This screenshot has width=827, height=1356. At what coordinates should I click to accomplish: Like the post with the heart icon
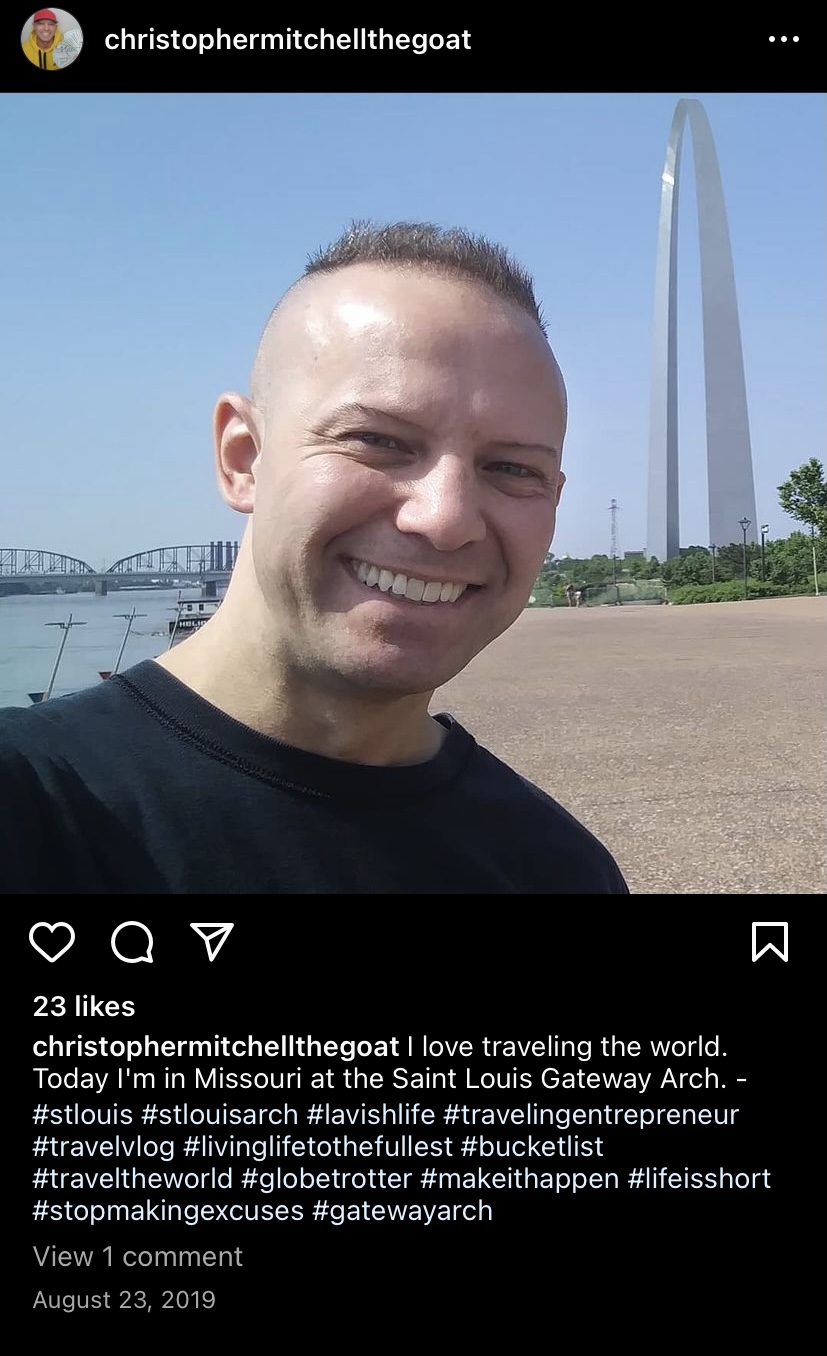coord(52,942)
